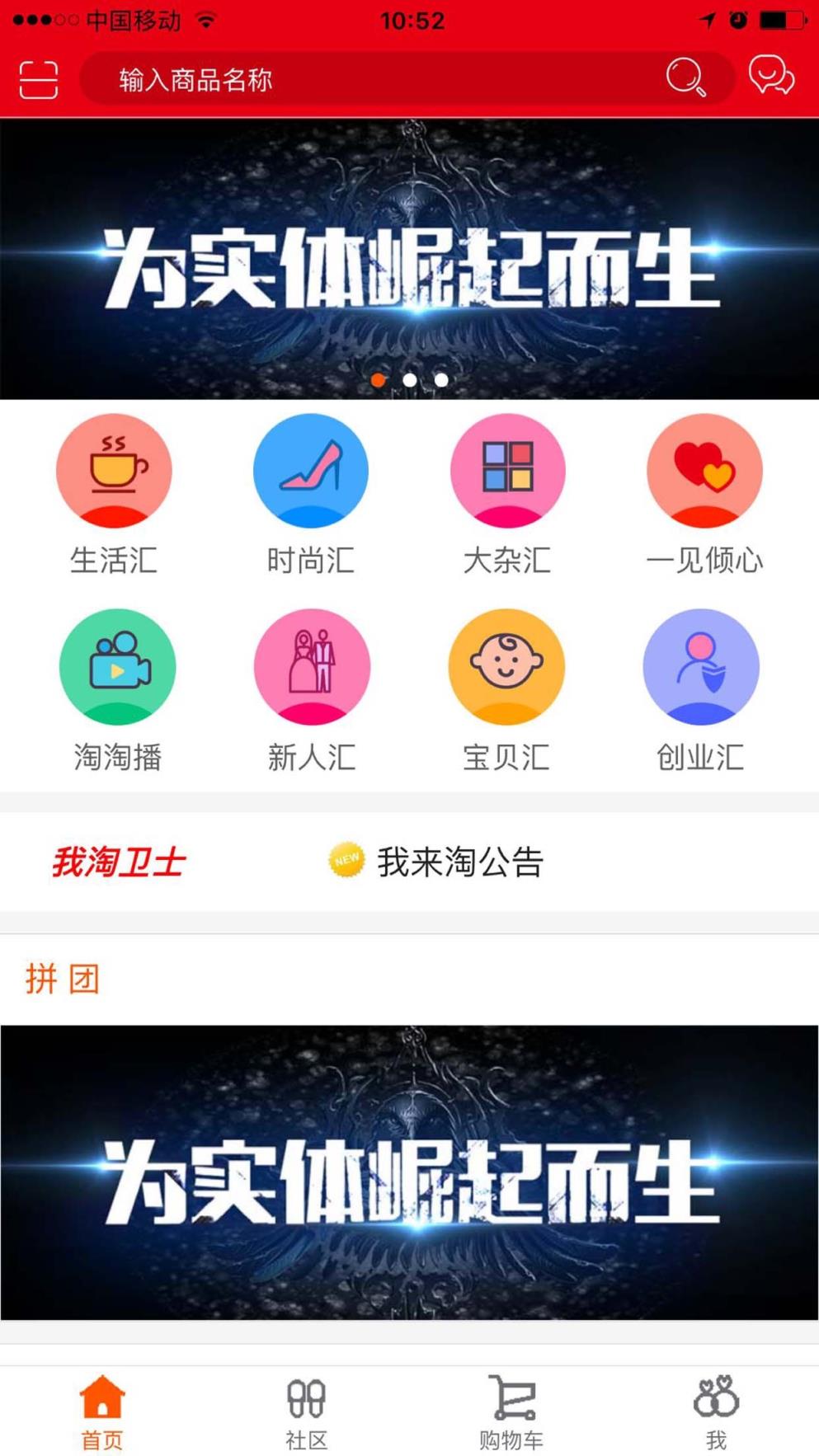Select the 新人汇 wedding couple category

point(311,666)
